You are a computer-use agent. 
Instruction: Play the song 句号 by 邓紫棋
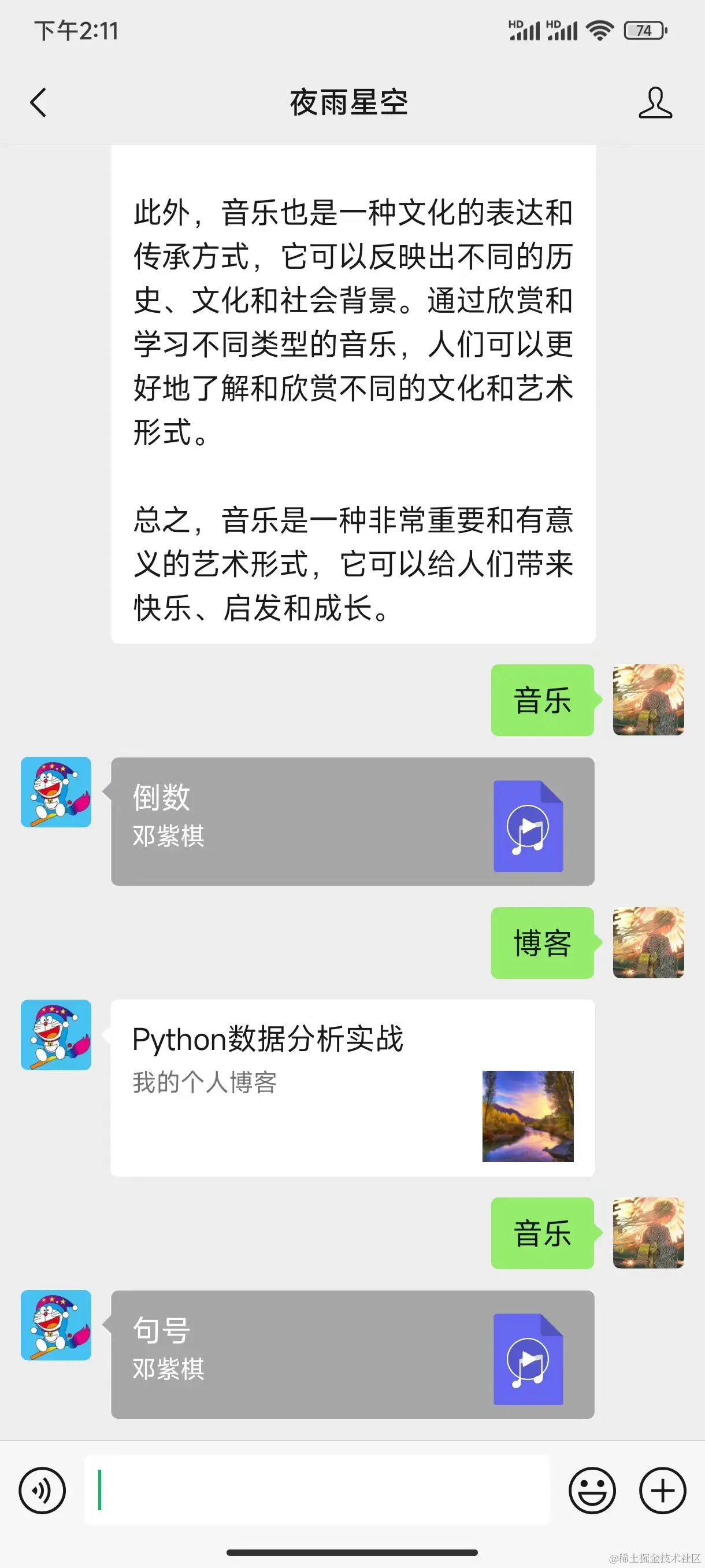point(352,1353)
